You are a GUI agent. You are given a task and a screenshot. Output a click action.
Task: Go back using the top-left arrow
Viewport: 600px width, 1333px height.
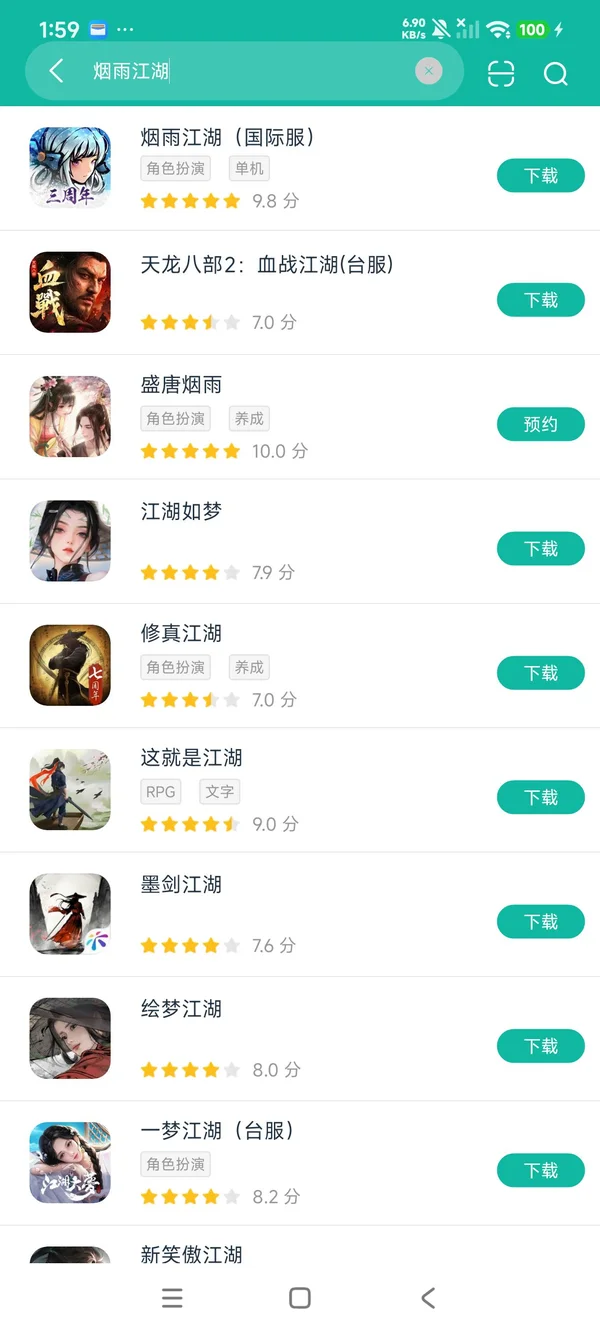click(x=56, y=71)
